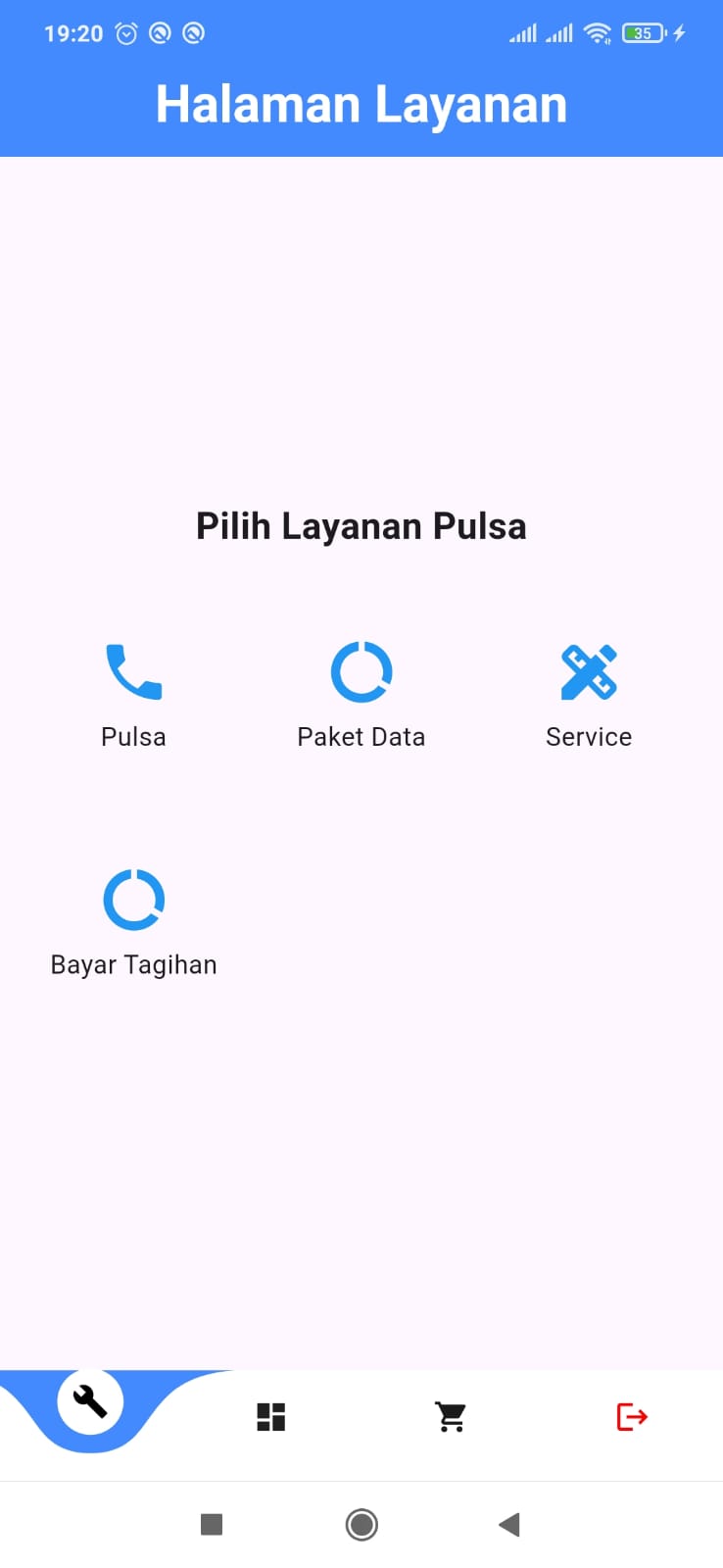Switch to the dashboard grid tab
723x1568 pixels.
pos(271,1417)
